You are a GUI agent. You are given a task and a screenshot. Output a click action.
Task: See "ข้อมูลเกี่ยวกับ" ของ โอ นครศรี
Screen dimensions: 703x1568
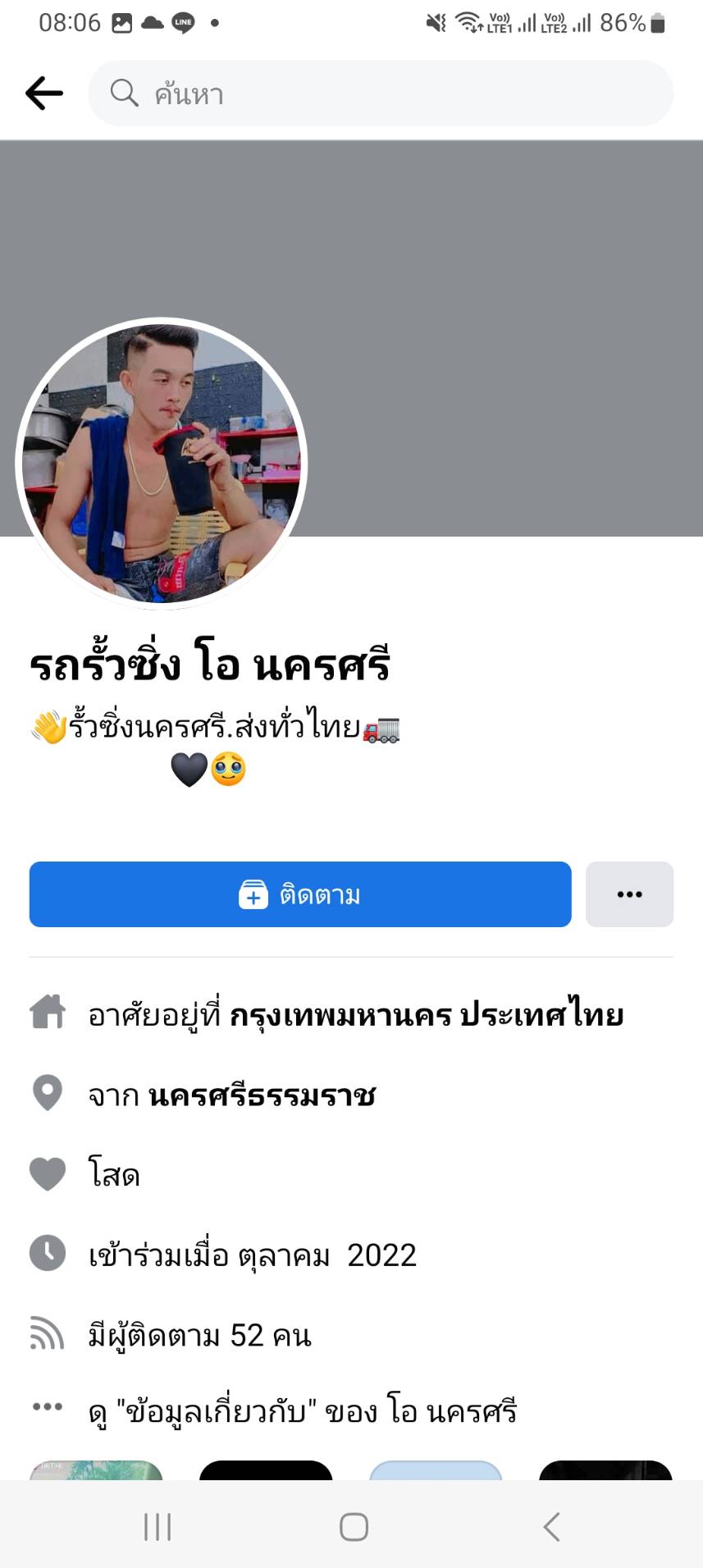click(303, 1411)
